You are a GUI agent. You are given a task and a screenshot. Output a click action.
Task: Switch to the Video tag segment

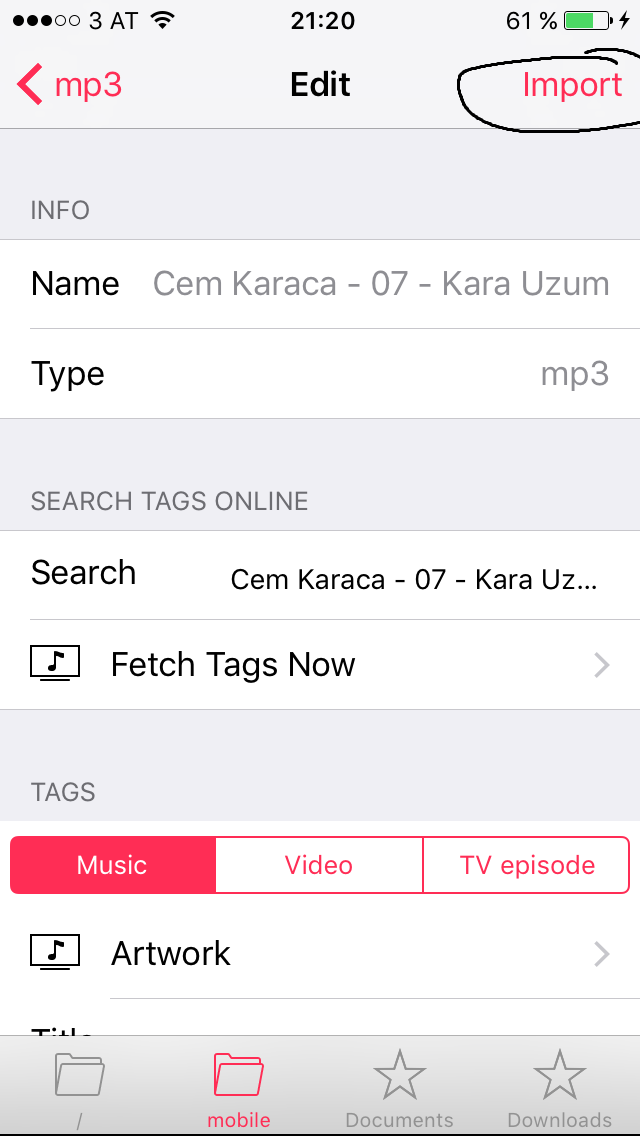[x=319, y=865]
